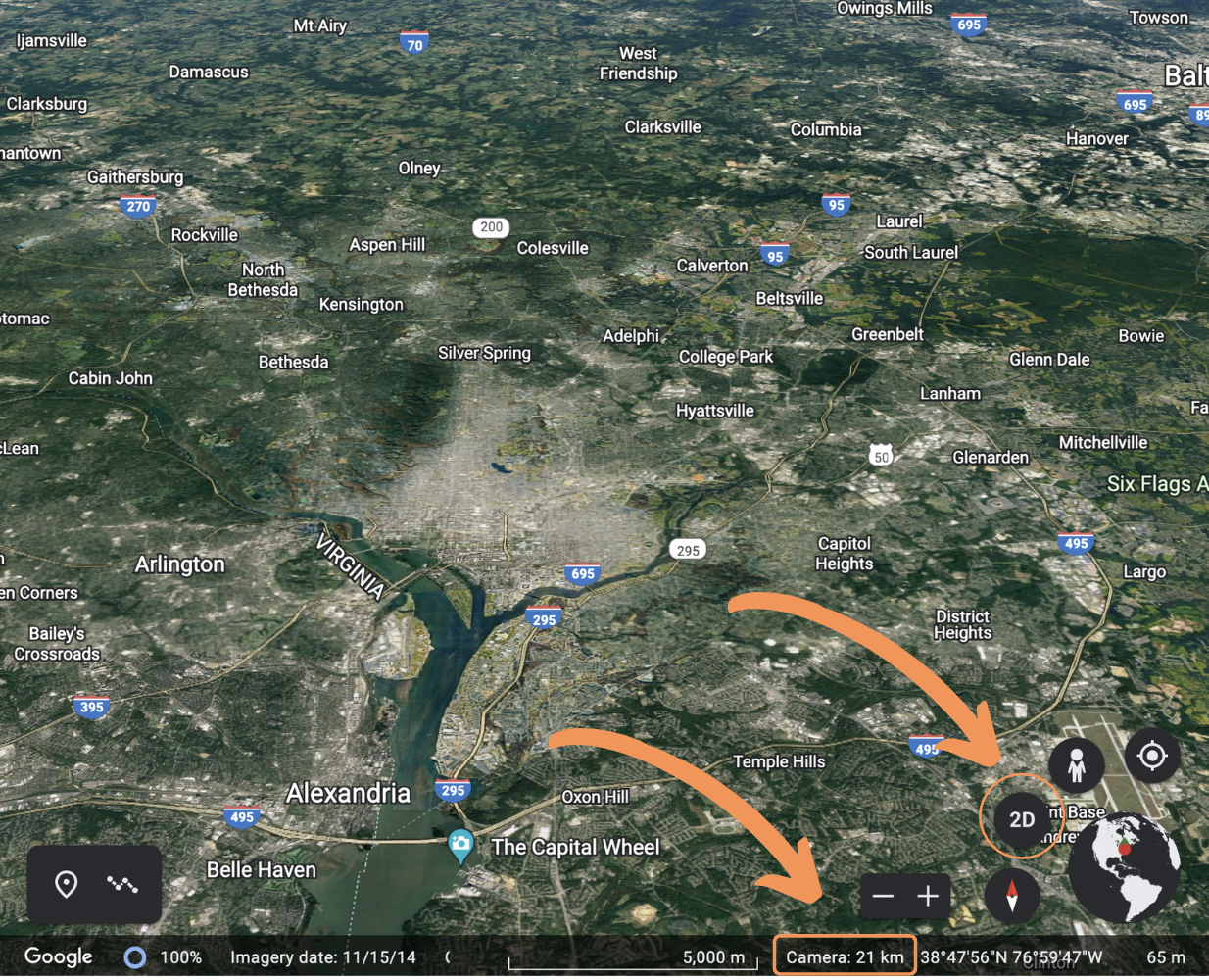Screen dimensions: 1209x980
Task: Add a placemark with the pin tool
Action: 66,884
